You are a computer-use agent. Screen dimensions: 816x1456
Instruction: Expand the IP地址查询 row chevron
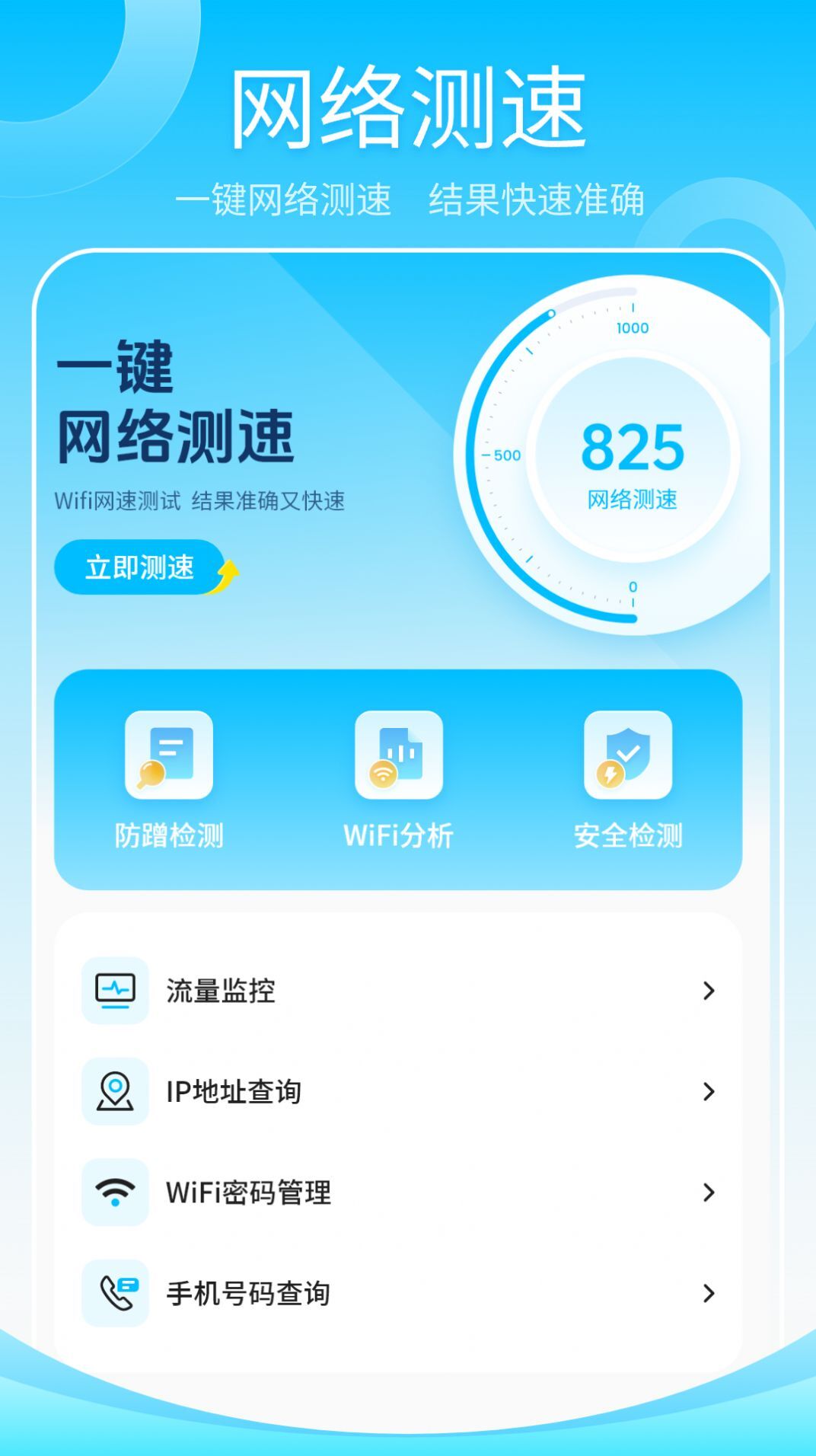709,1090
